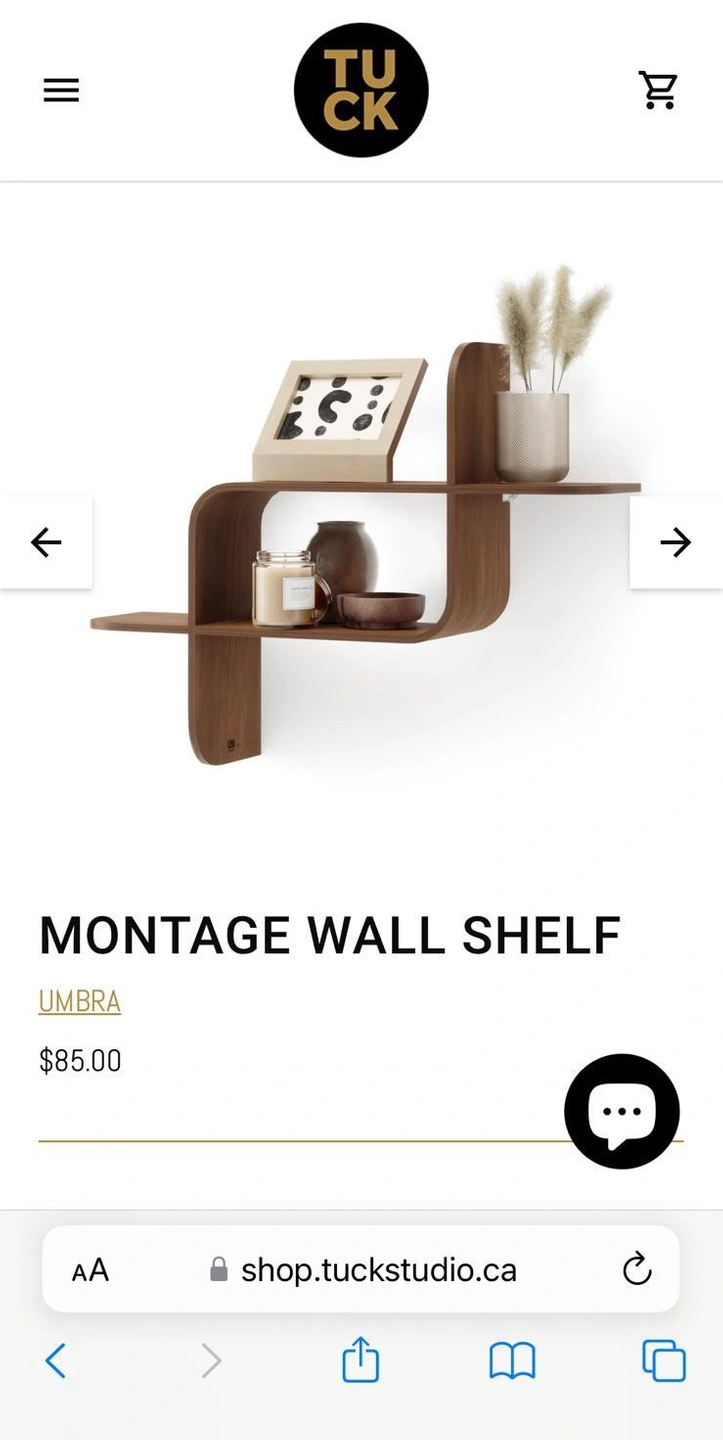The image size is (723, 1440).
Task: Open the AA reader options
Action: point(90,1271)
